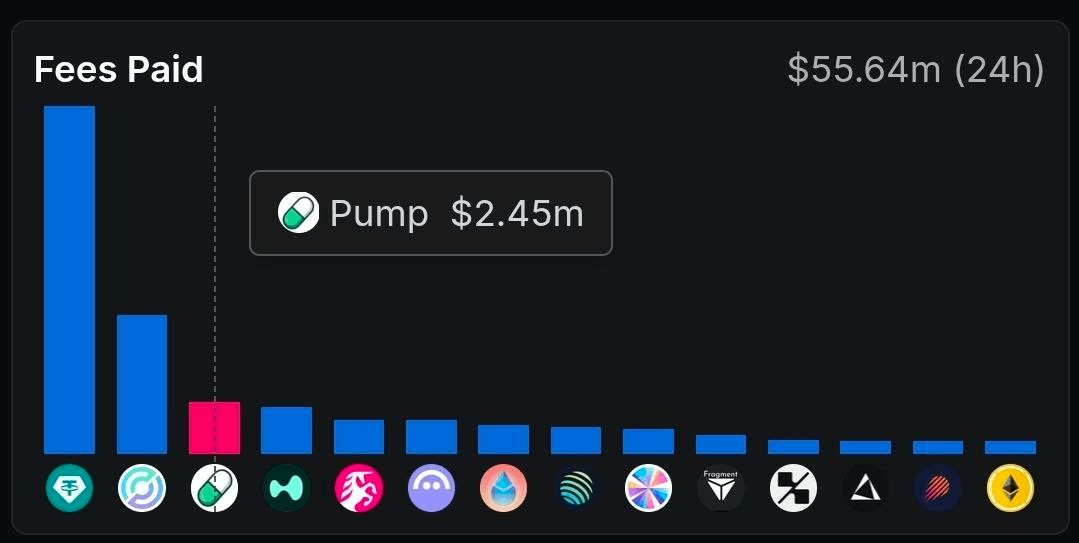Tap the pink unicorn Uniswap icon
Viewport: 1079px width, 543px height.
click(359, 489)
